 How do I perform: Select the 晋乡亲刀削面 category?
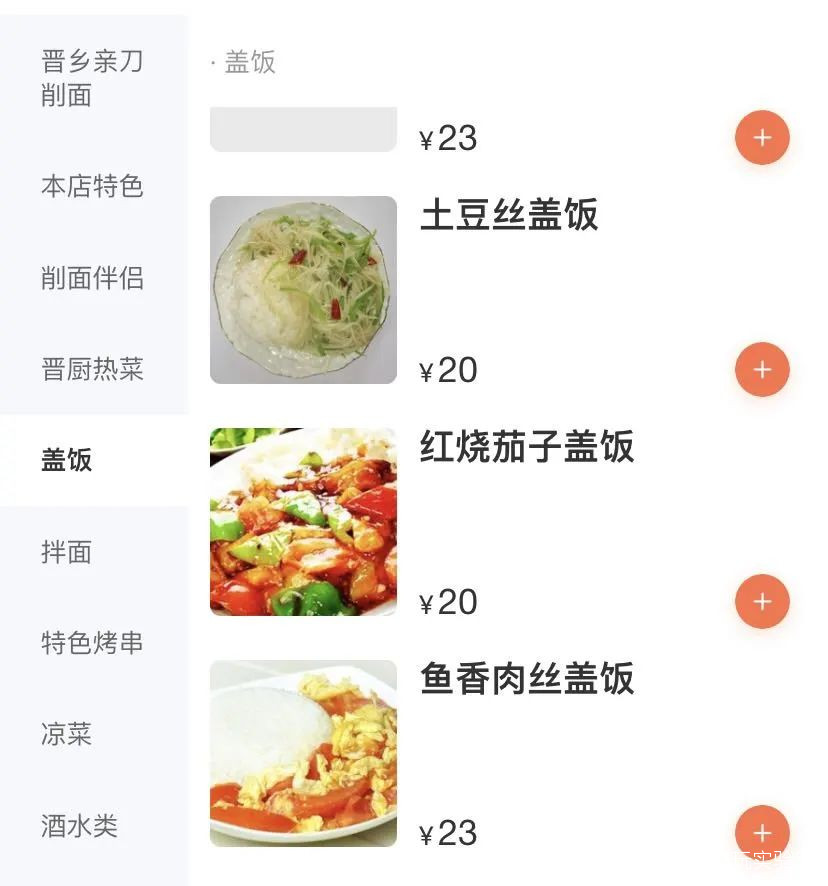point(92,78)
